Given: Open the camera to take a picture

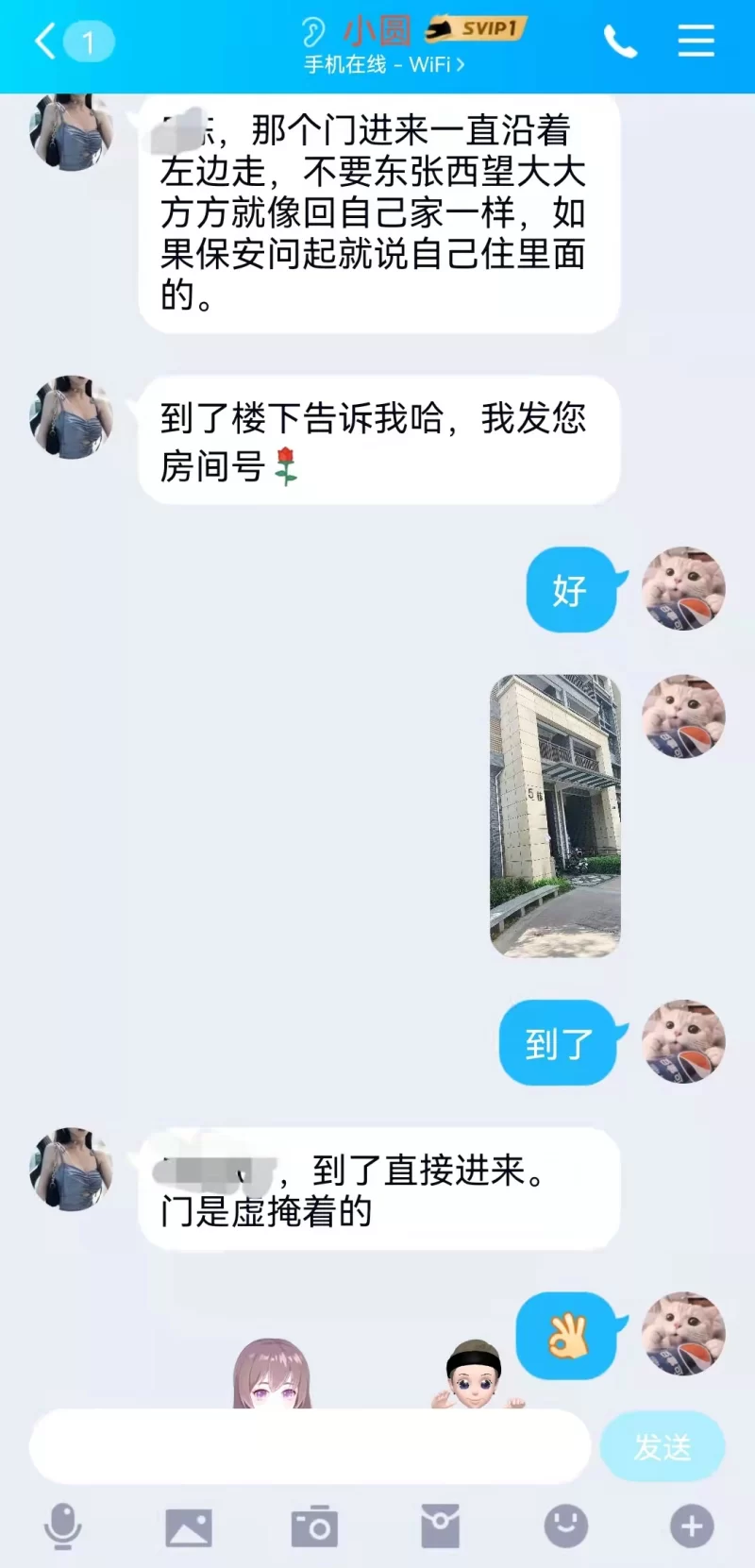Looking at the screenshot, I should coord(314,1526).
